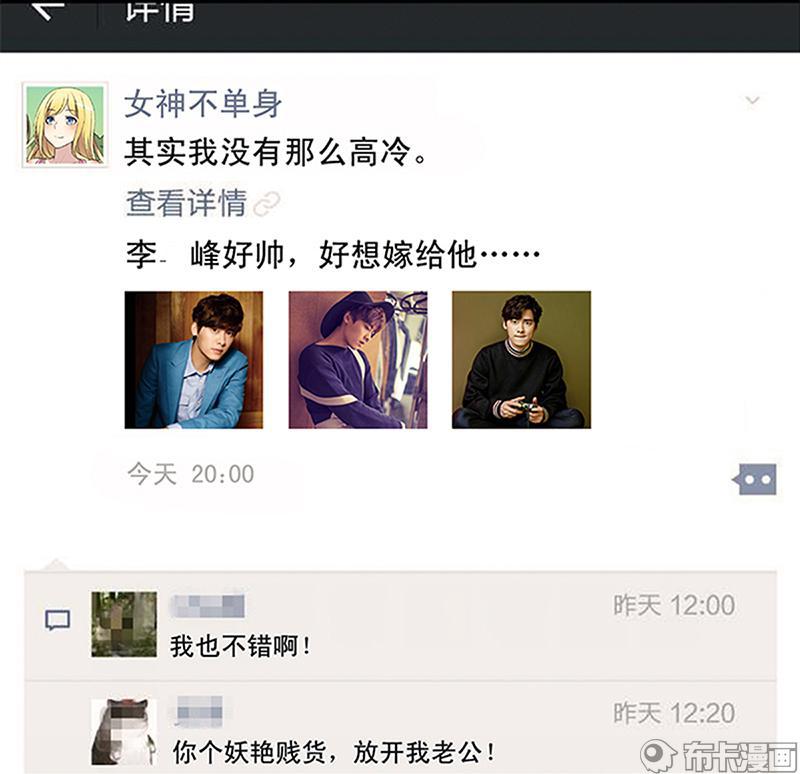View the photo of the man holding a controller
The height and width of the screenshot is (774, 800).
(x=521, y=360)
